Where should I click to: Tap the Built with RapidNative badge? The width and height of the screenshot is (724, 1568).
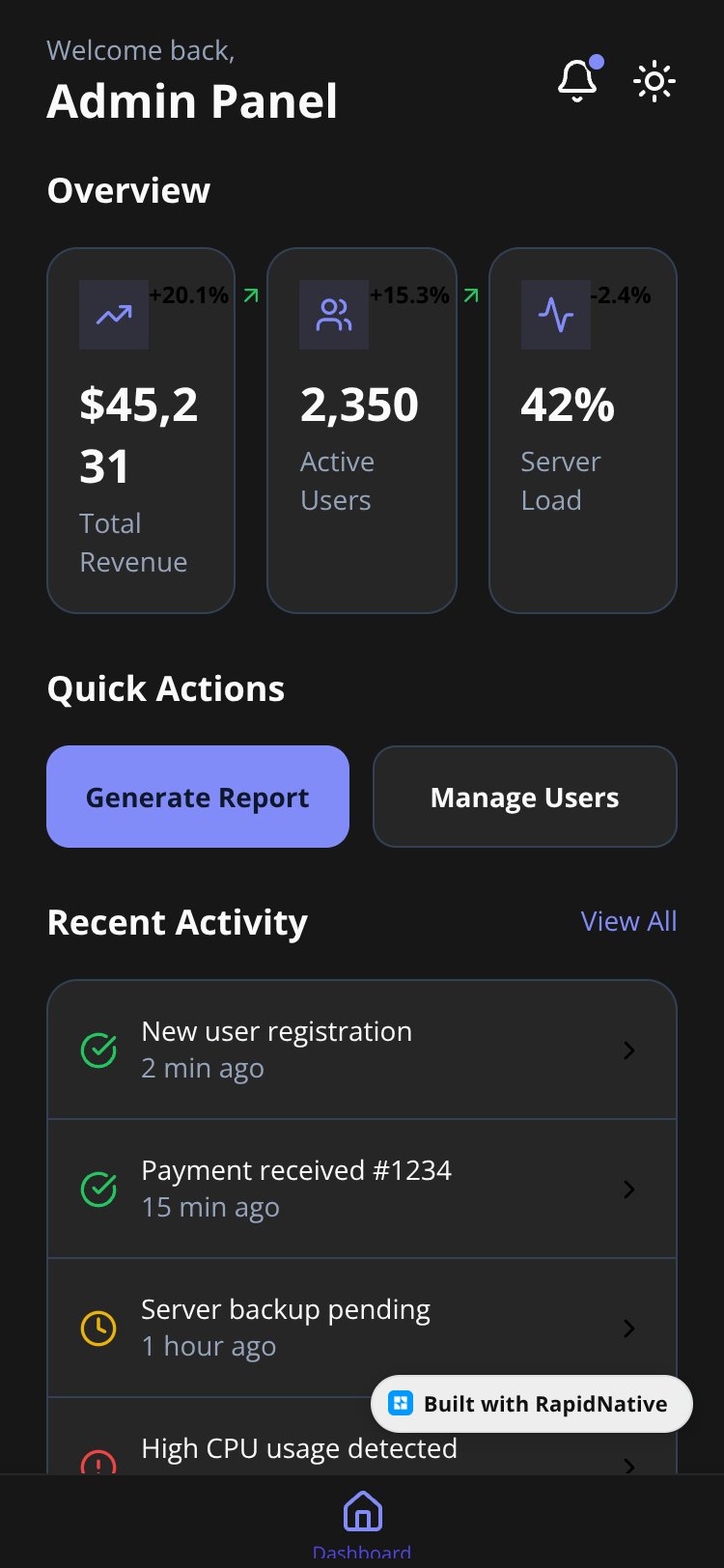pyautogui.click(x=532, y=1404)
